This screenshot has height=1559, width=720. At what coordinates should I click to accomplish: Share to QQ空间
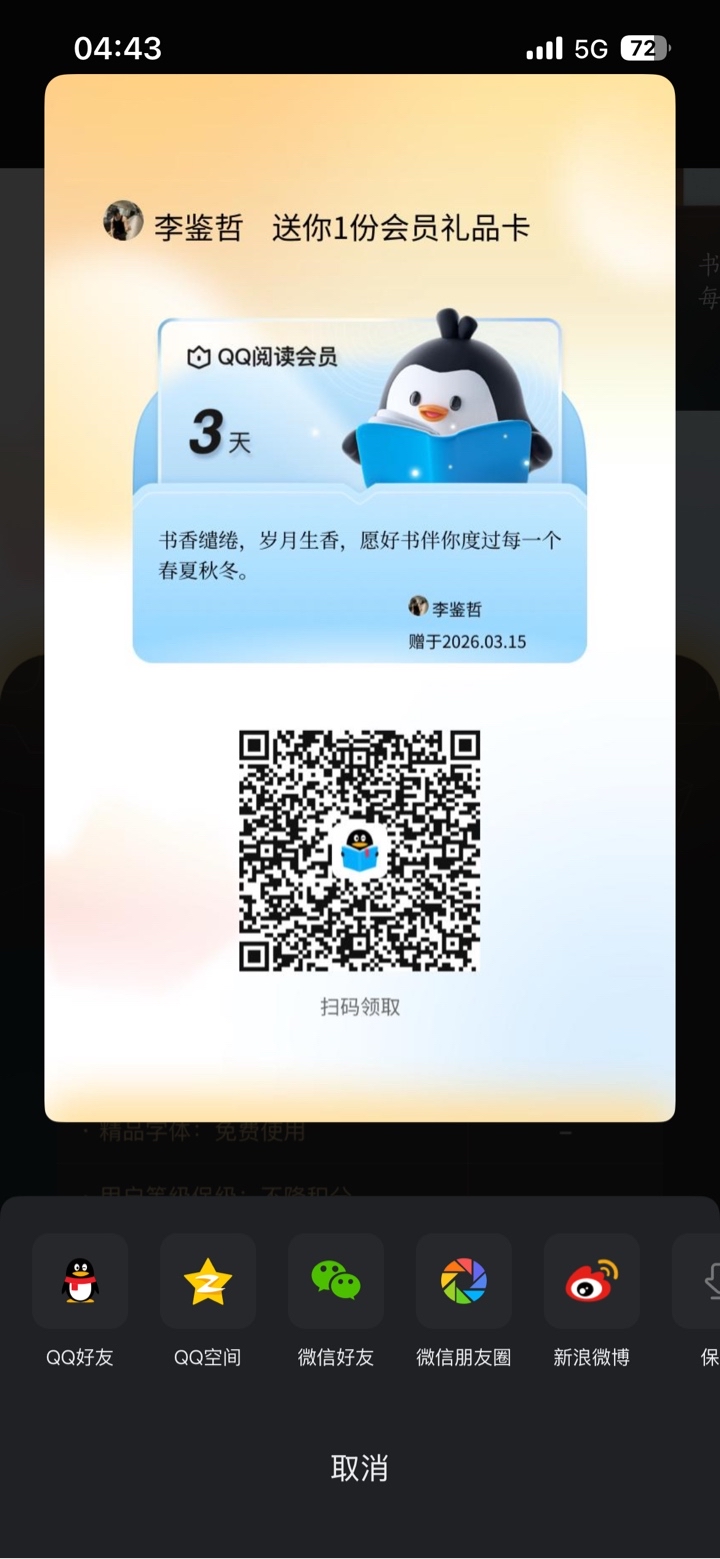(208, 1281)
